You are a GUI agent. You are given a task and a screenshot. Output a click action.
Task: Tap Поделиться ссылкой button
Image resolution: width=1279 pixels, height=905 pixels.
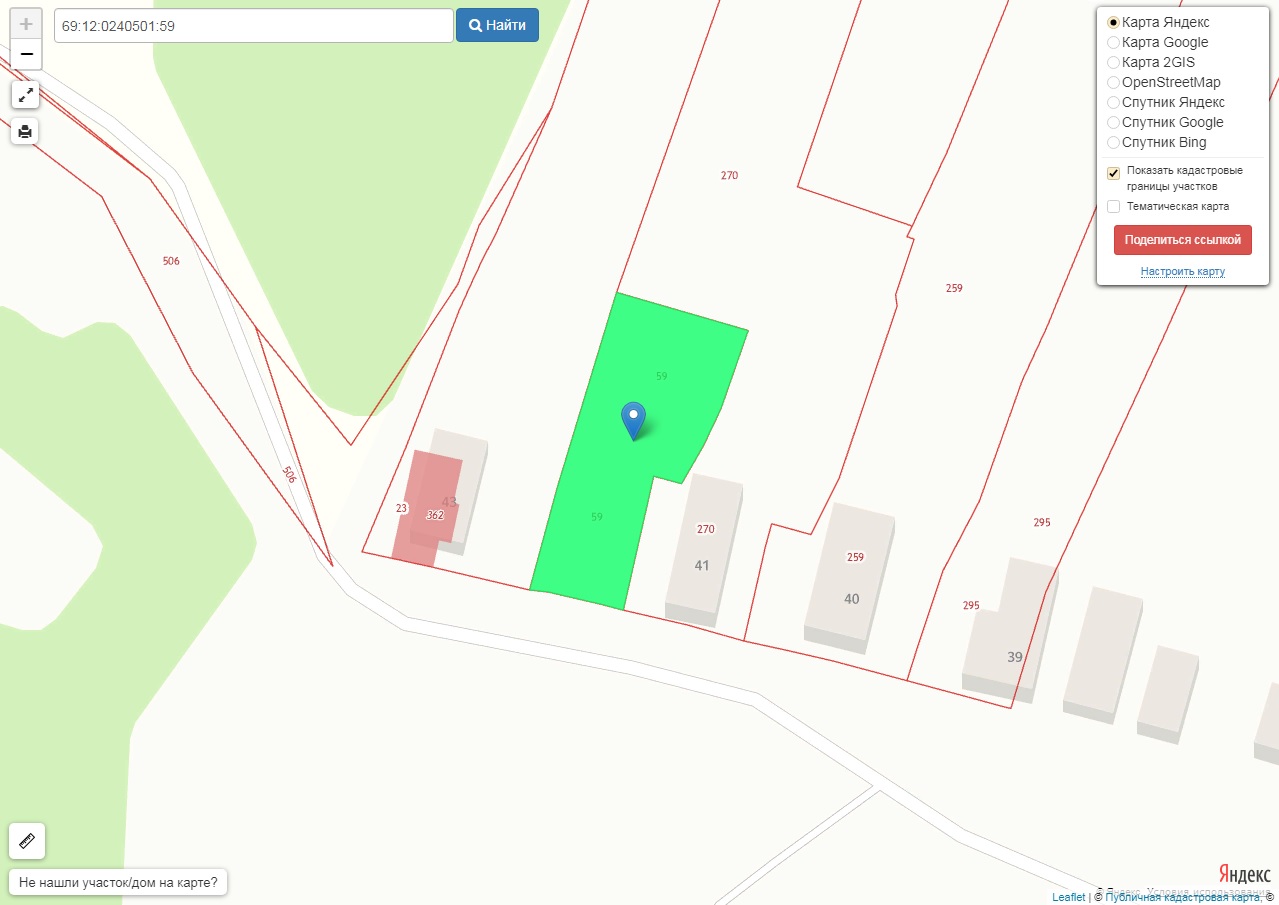pos(1182,240)
